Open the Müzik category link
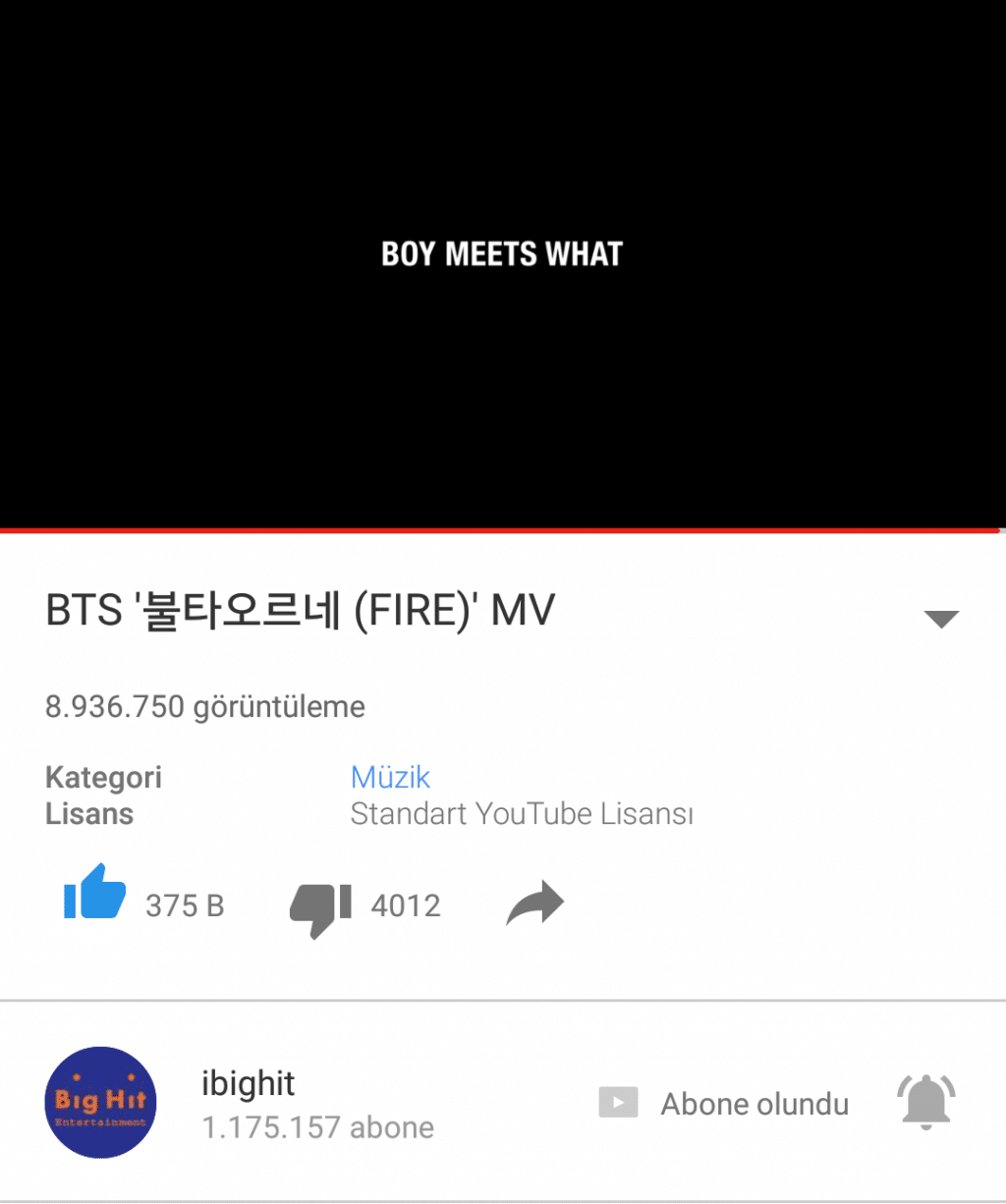Viewport: 1006px width, 1204px height. 390,777
